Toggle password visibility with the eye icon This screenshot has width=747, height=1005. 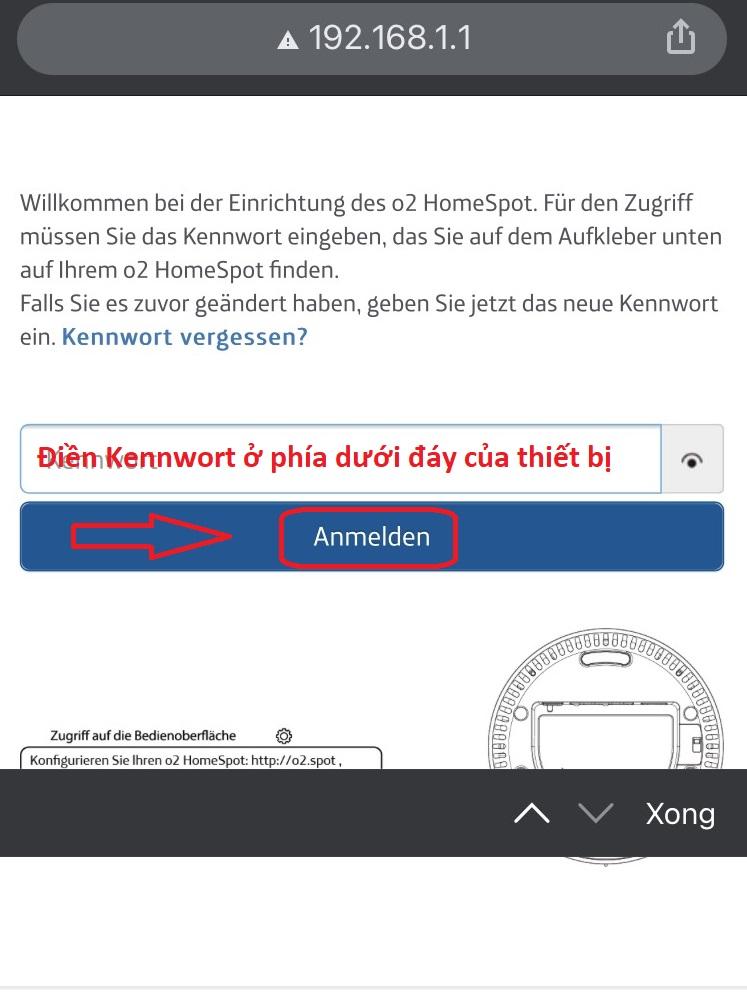(692, 460)
